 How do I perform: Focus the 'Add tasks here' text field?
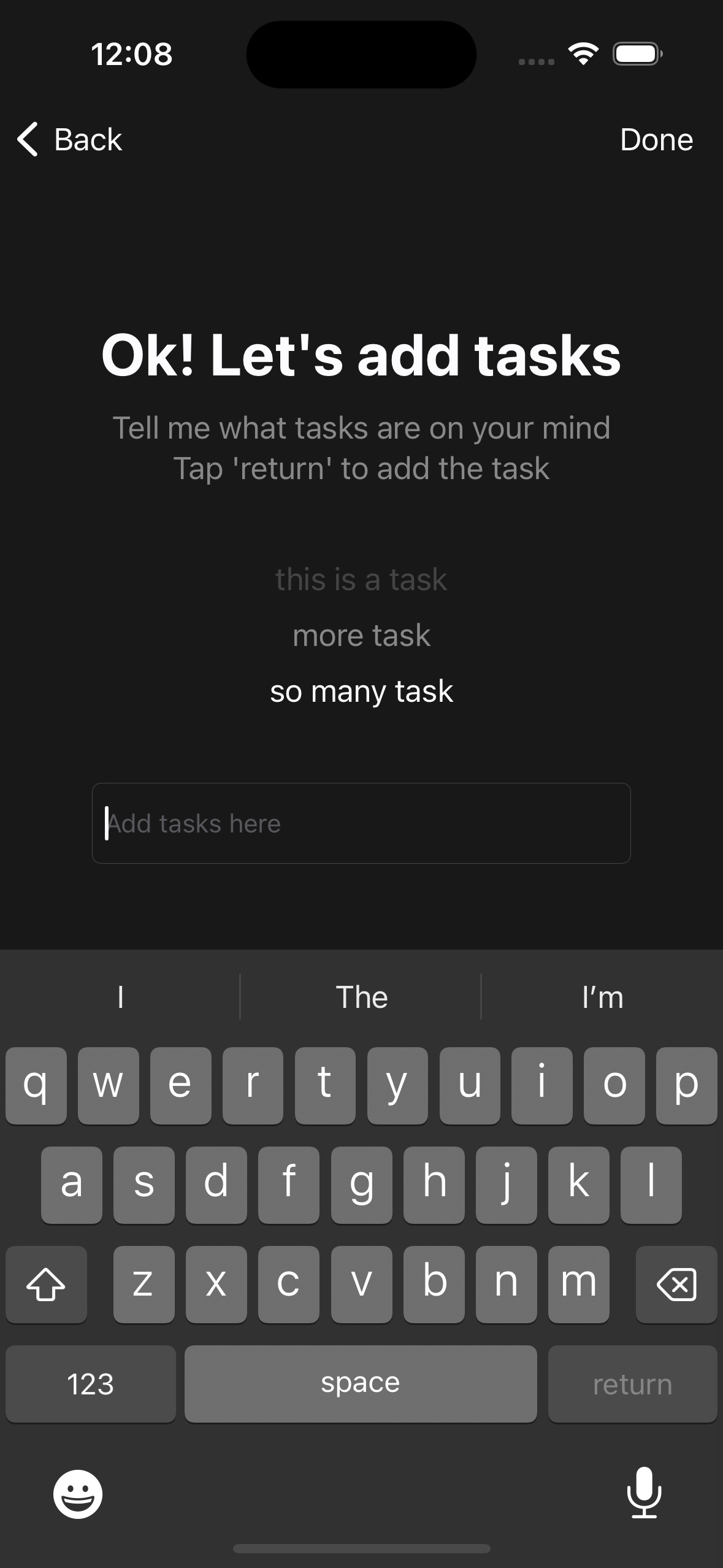[361, 823]
